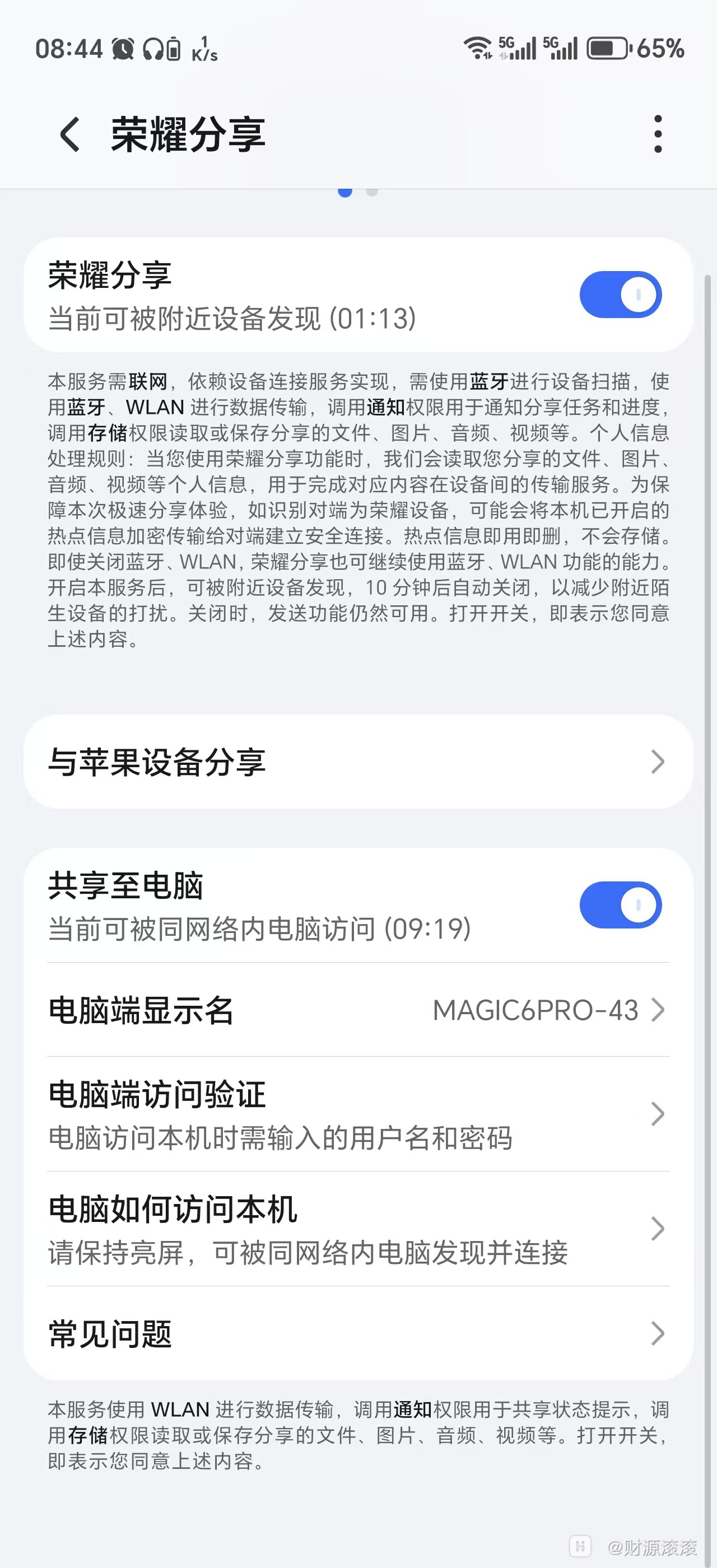Edit 电脑端显示名 MAGIC6PRO-43
This screenshot has width=717, height=1568.
pyautogui.click(x=358, y=1010)
